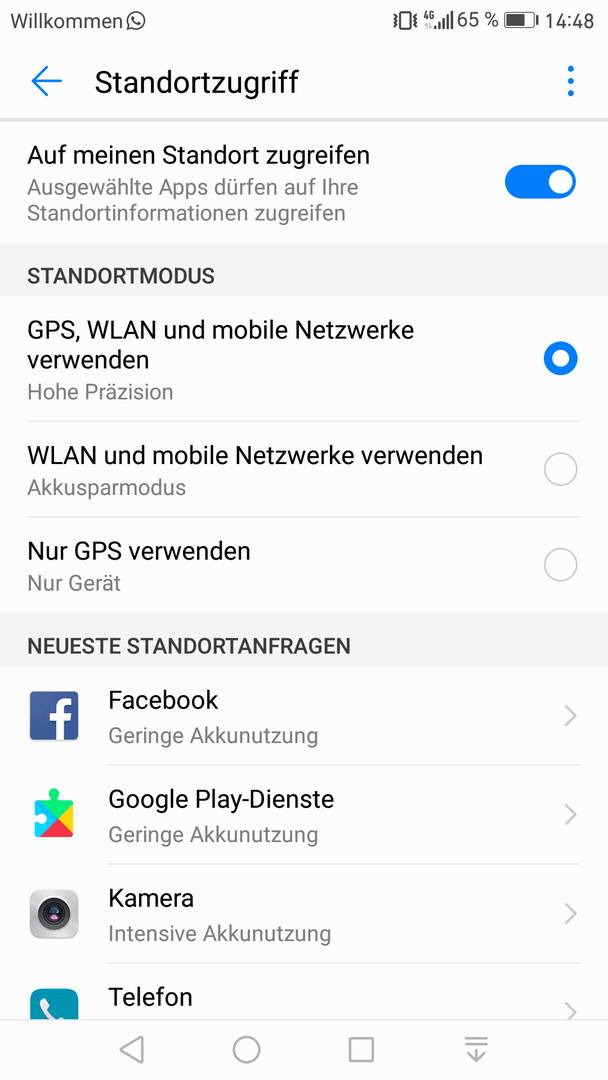Open the three-dot overflow menu
The width and height of the screenshot is (608, 1080).
[570, 81]
